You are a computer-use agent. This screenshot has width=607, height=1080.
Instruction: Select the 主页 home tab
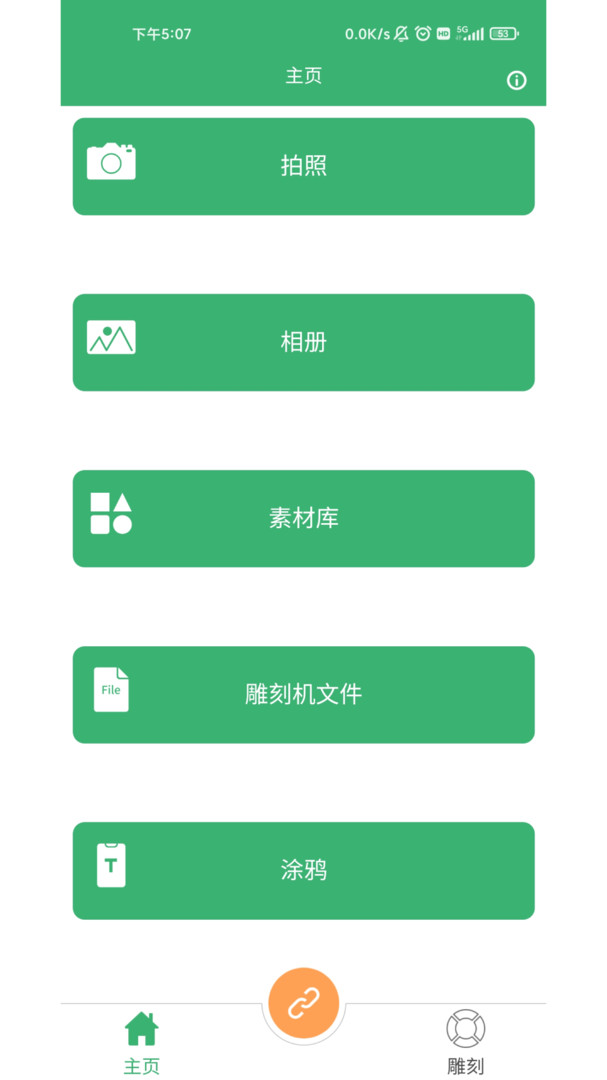coord(141,1042)
